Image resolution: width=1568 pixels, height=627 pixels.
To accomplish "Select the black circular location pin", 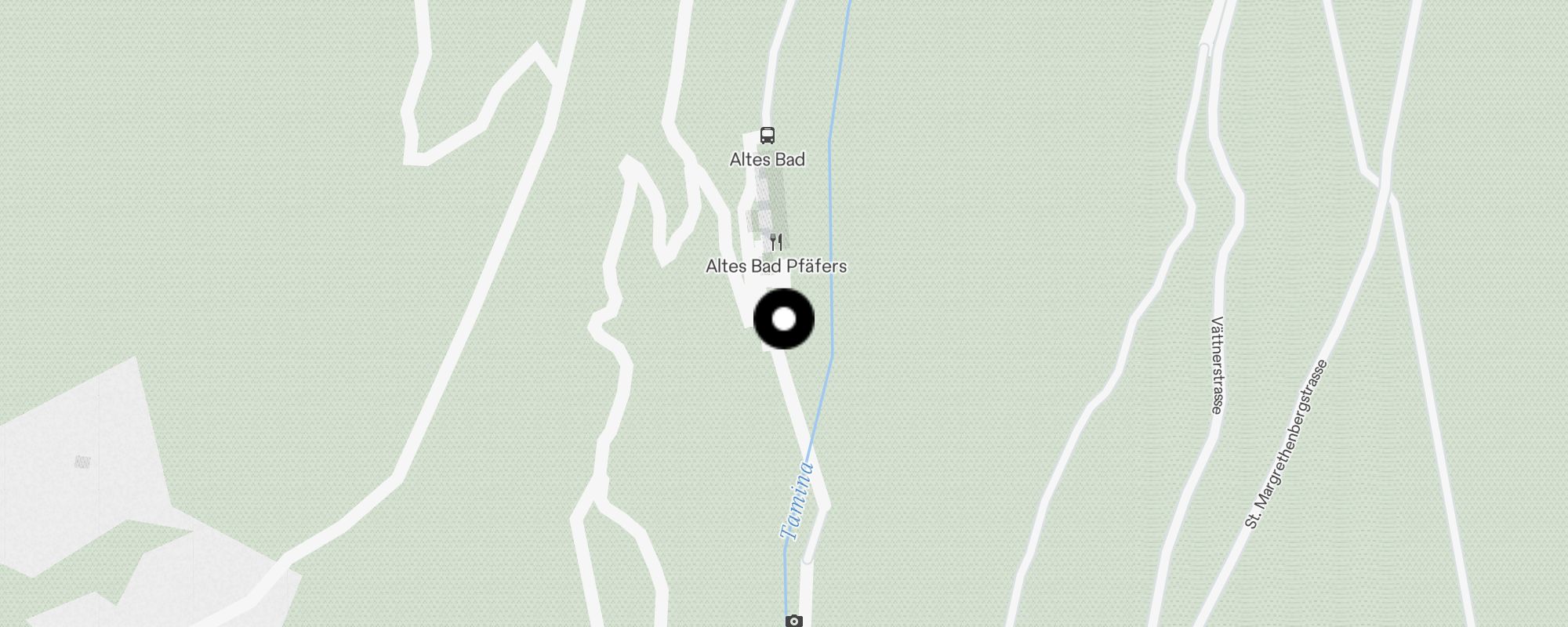I will [x=784, y=319].
